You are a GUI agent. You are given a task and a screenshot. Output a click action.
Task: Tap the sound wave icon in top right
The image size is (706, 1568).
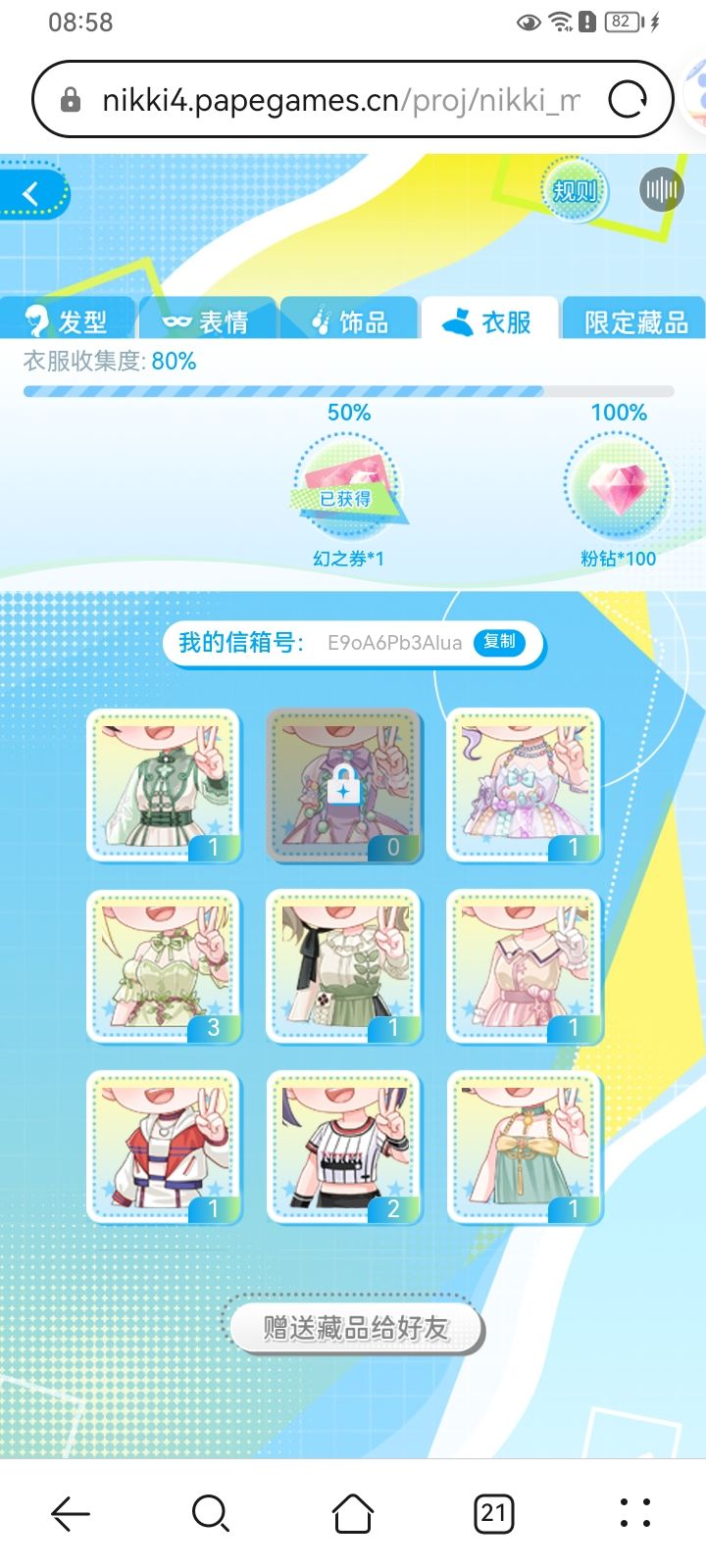pos(660,189)
